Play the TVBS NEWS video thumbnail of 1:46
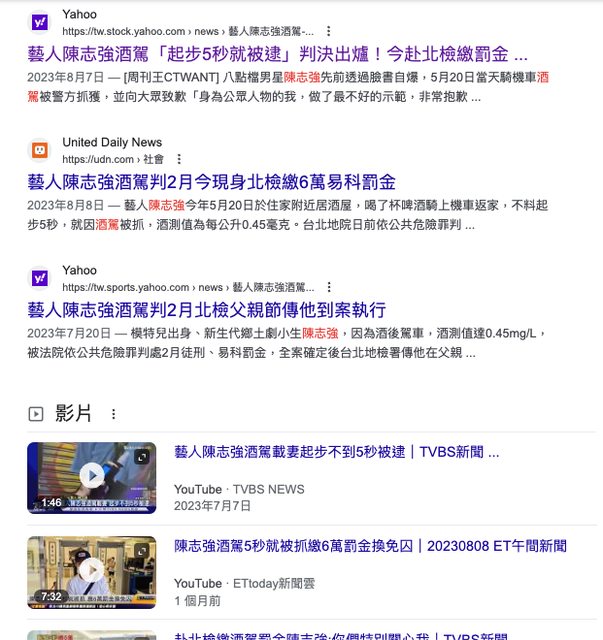 point(91,477)
